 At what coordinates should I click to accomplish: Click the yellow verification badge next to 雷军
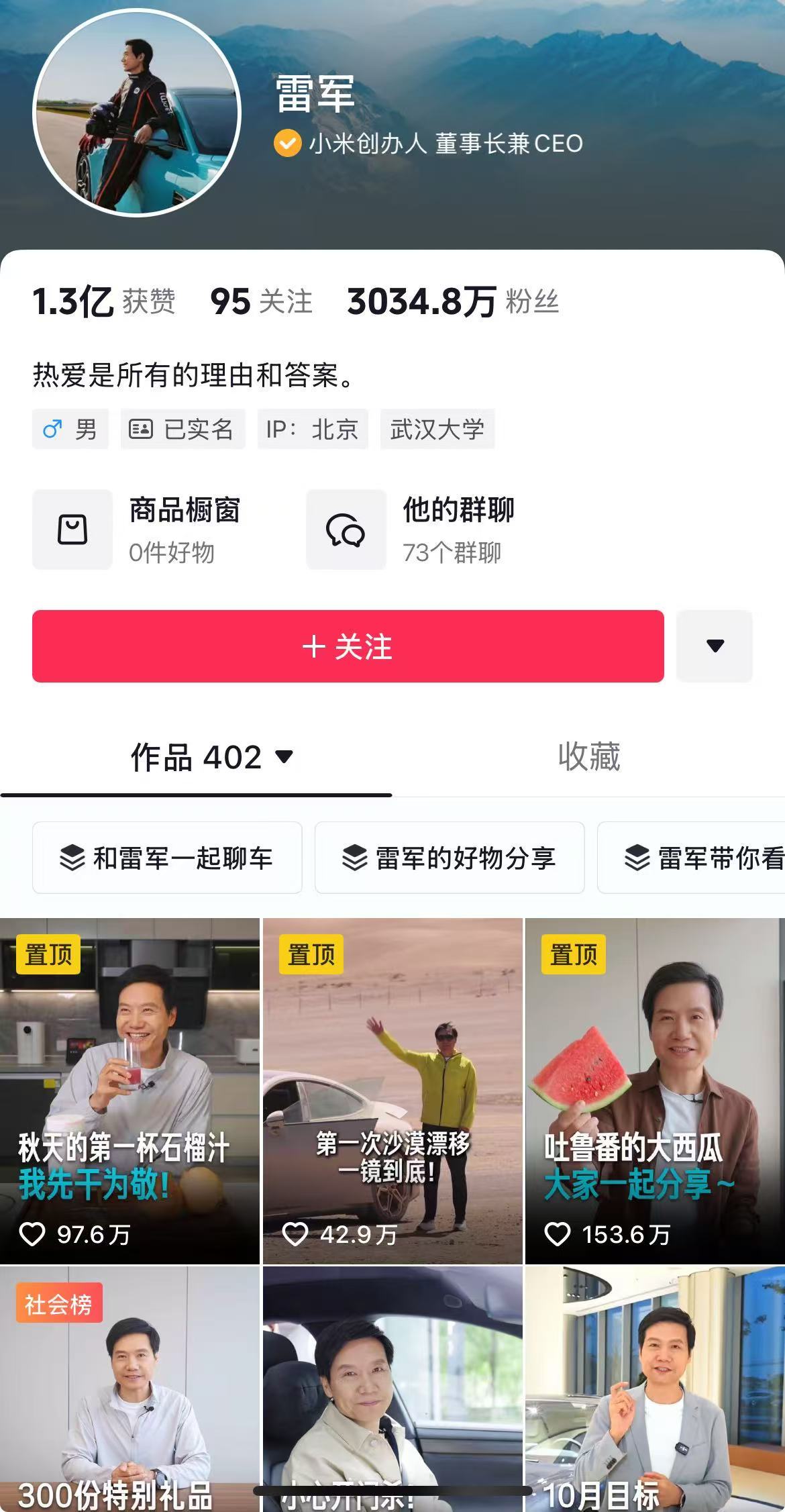(287, 144)
